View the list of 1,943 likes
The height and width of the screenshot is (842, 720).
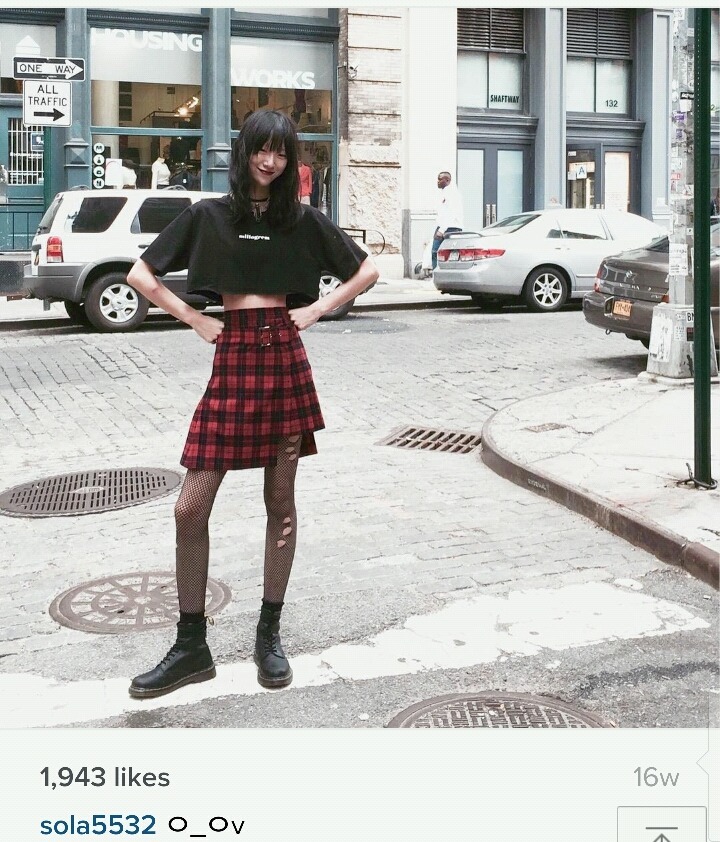coord(105,777)
